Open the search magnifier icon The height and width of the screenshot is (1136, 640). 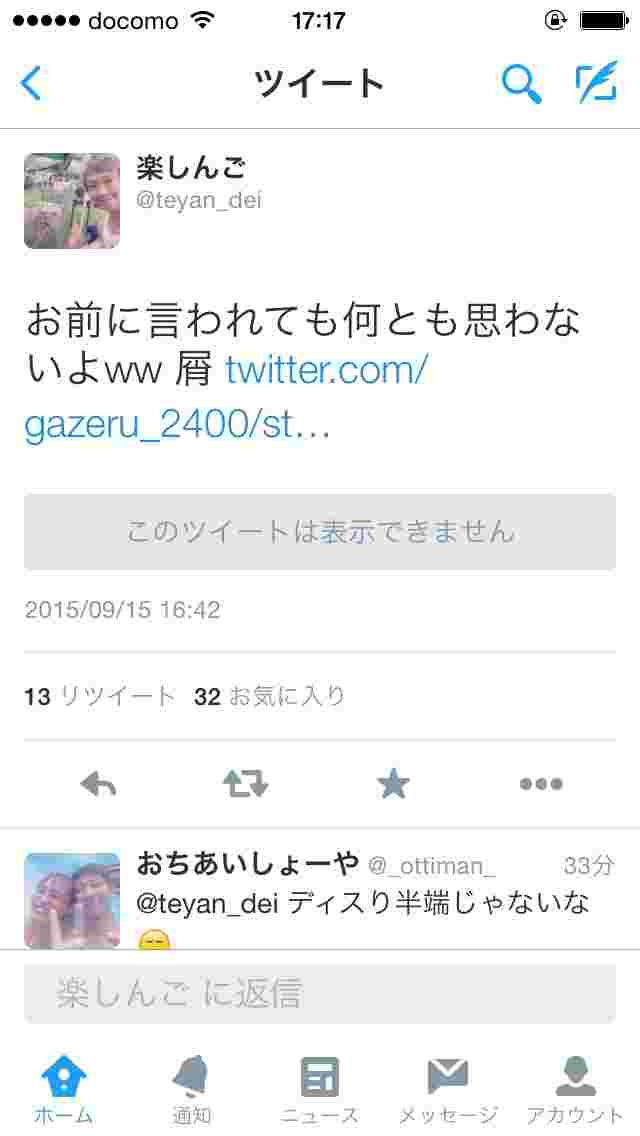[x=521, y=84]
